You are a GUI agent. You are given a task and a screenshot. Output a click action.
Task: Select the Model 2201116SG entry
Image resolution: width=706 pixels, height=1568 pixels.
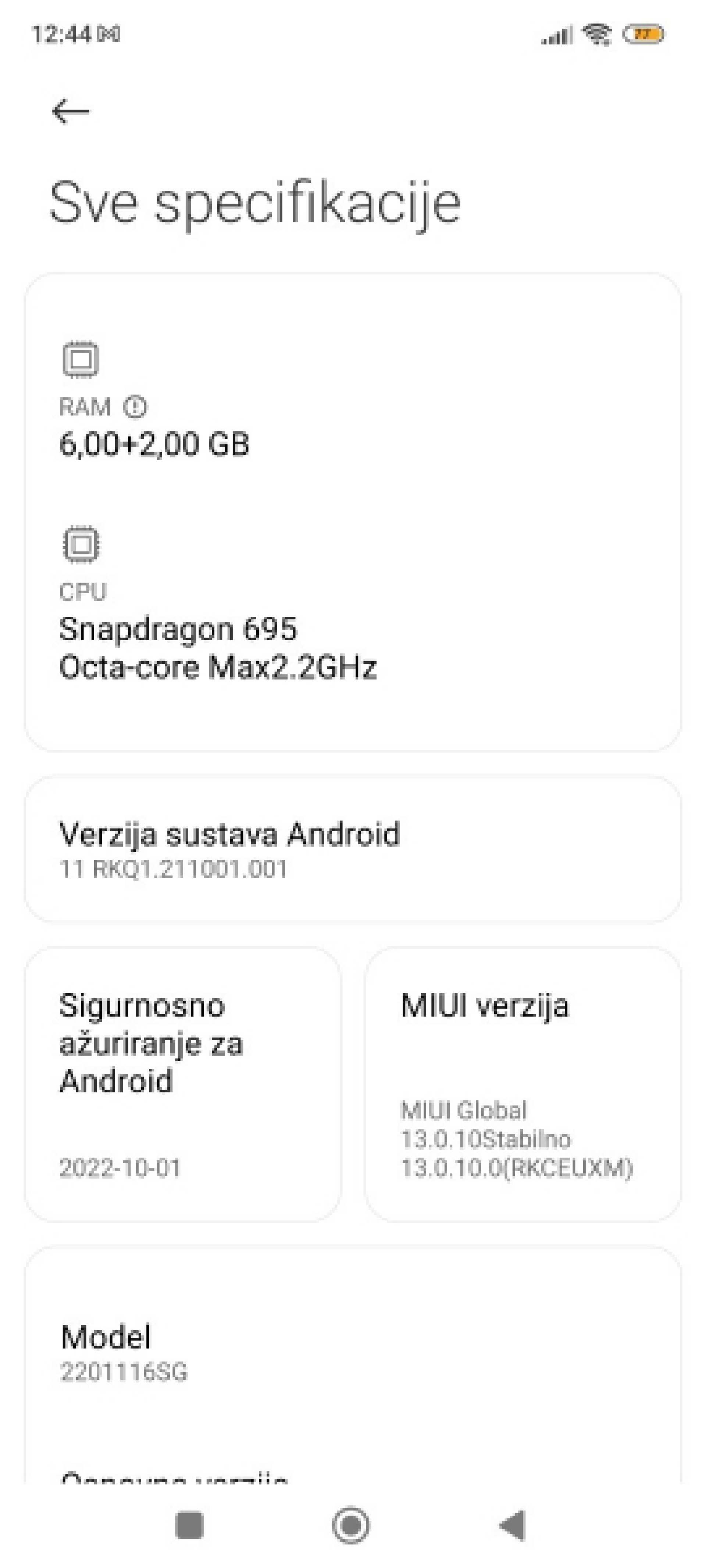353,1353
